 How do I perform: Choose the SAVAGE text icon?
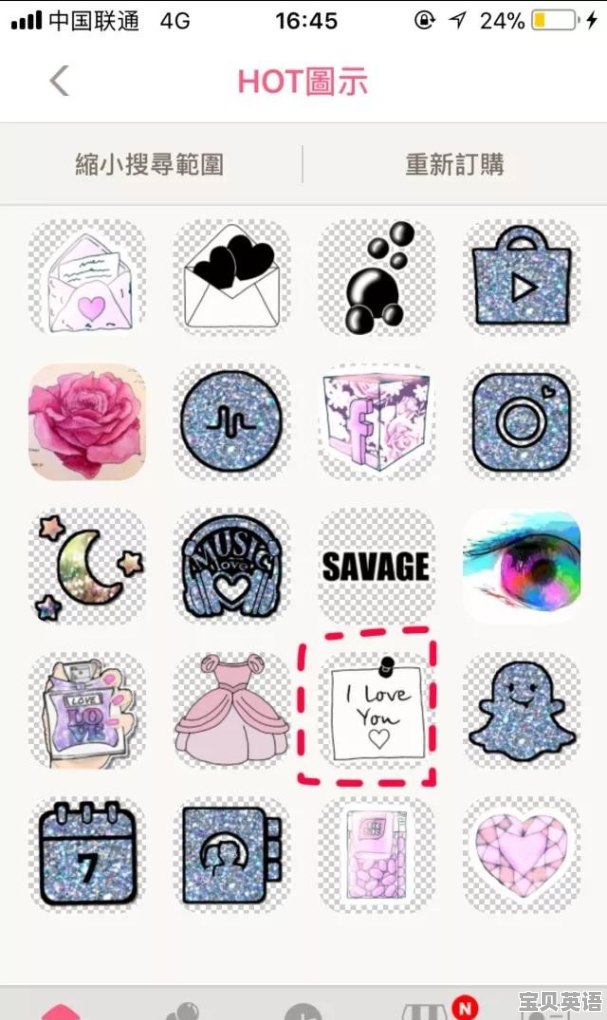(x=376, y=566)
